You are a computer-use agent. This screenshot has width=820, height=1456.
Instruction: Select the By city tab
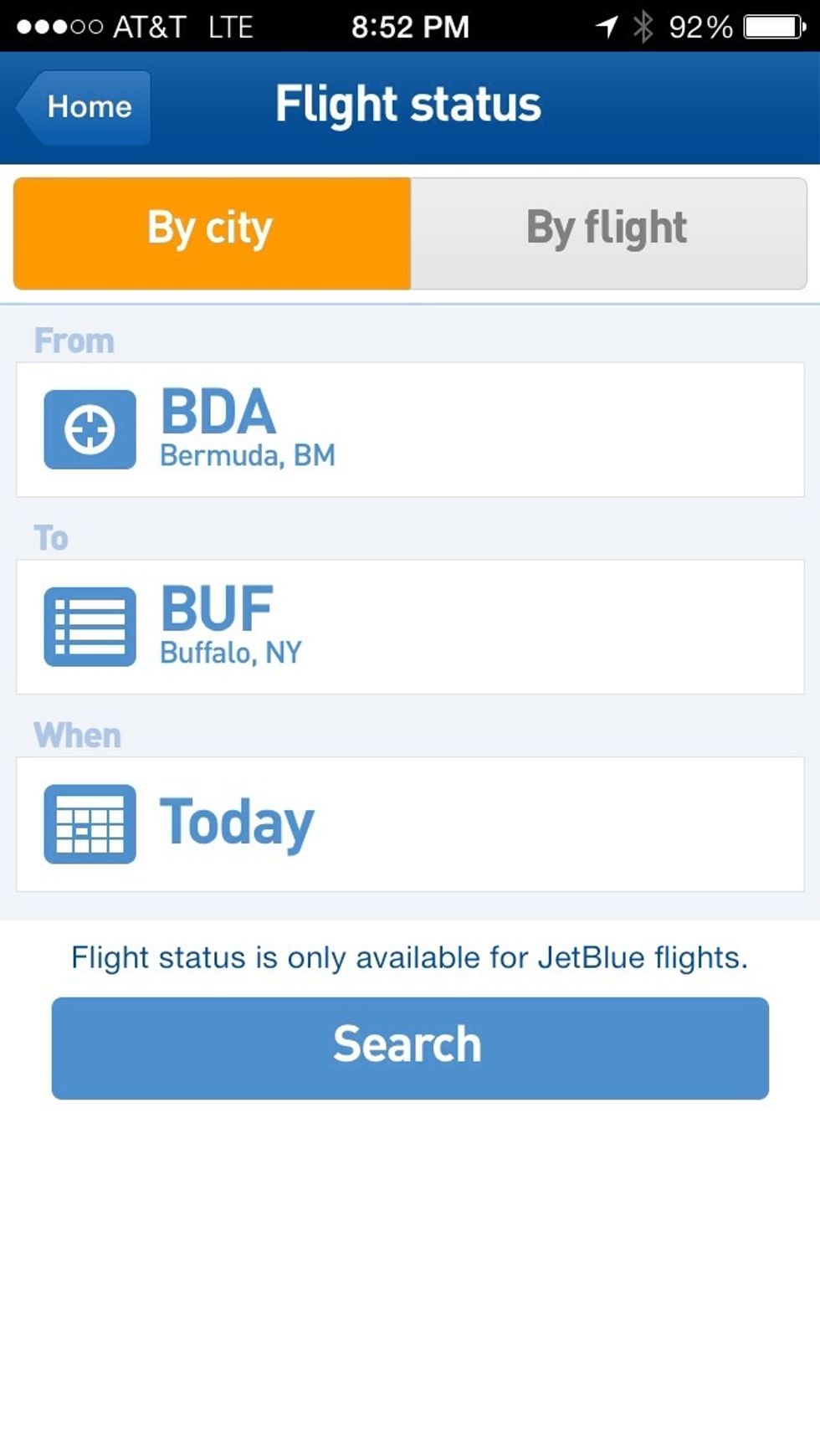pyautogui.click(x=209, y=227)
